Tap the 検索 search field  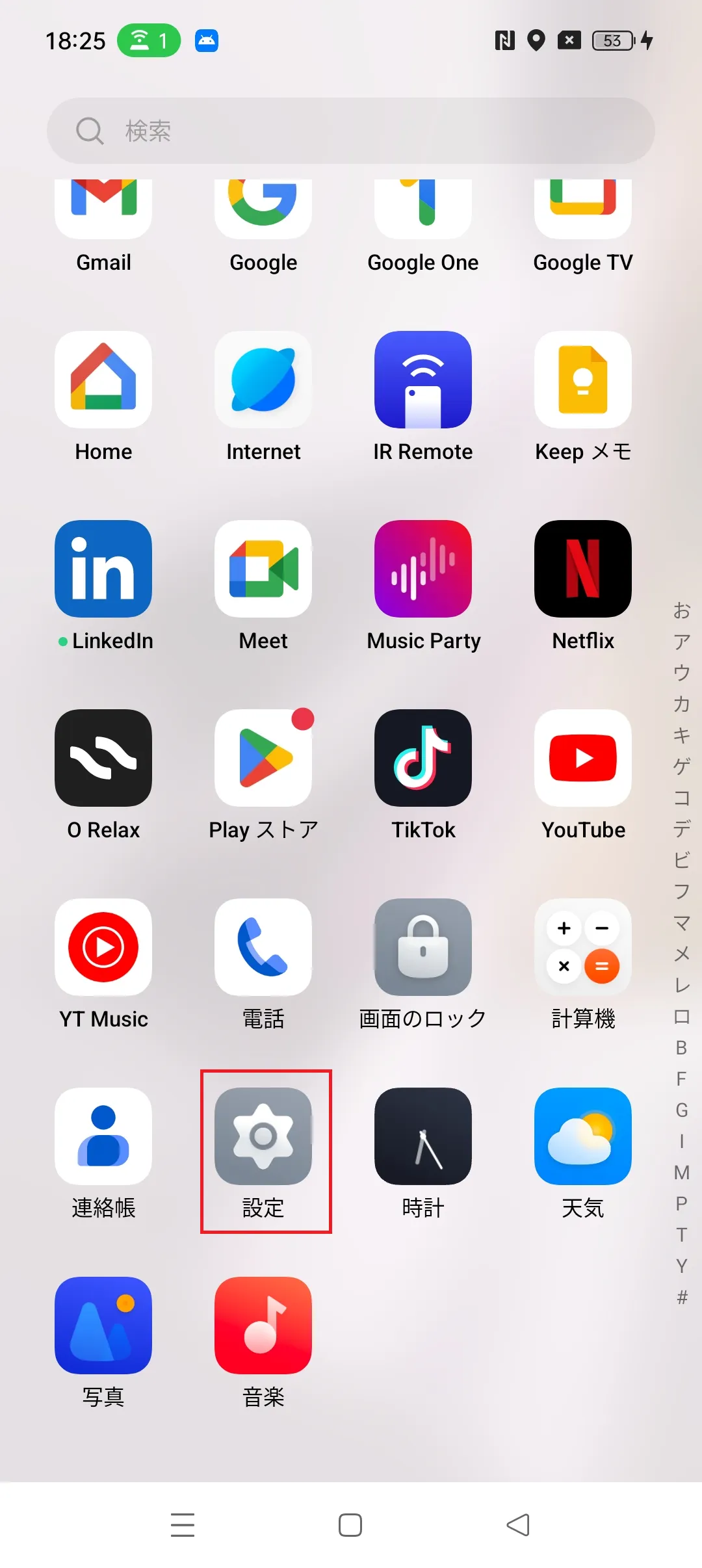[351, 130]
